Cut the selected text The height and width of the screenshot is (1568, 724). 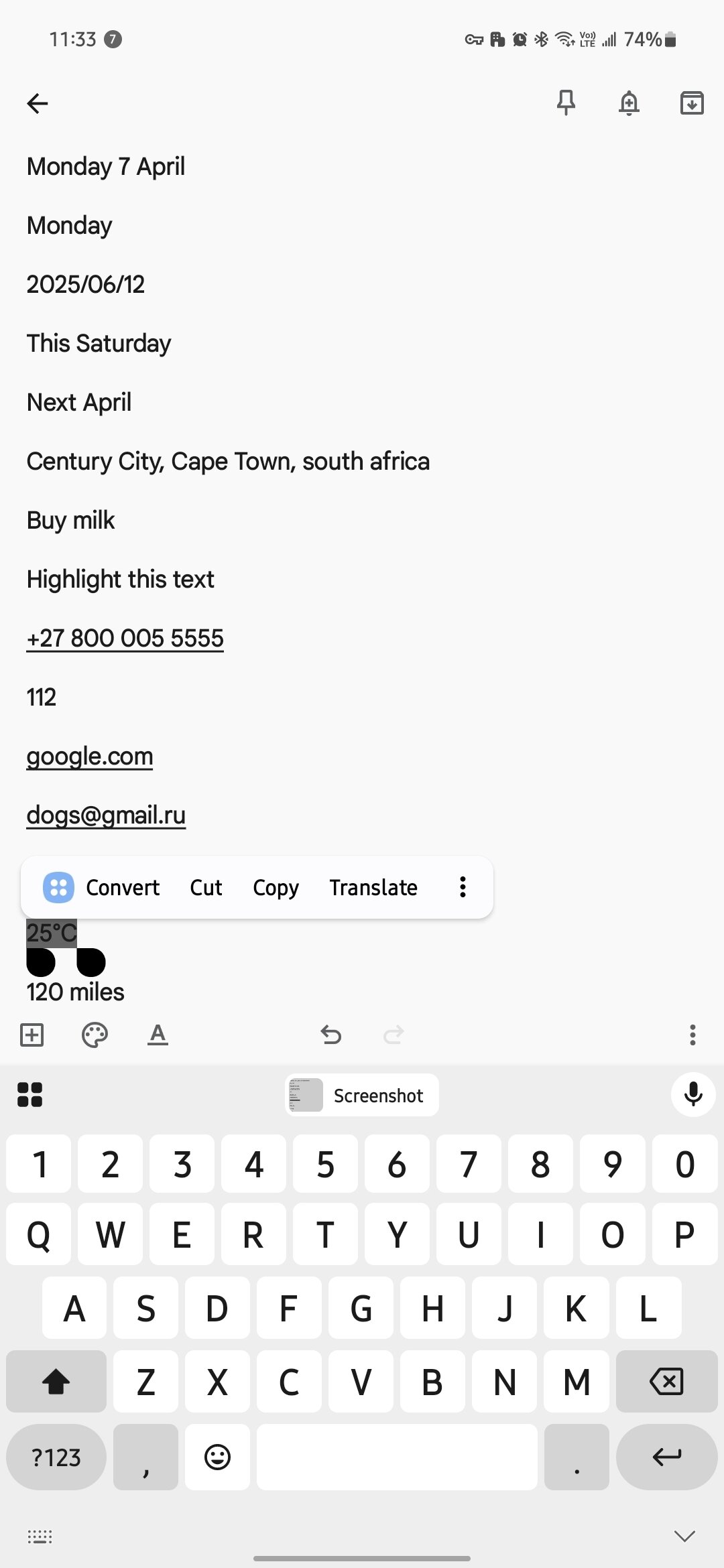206,887
